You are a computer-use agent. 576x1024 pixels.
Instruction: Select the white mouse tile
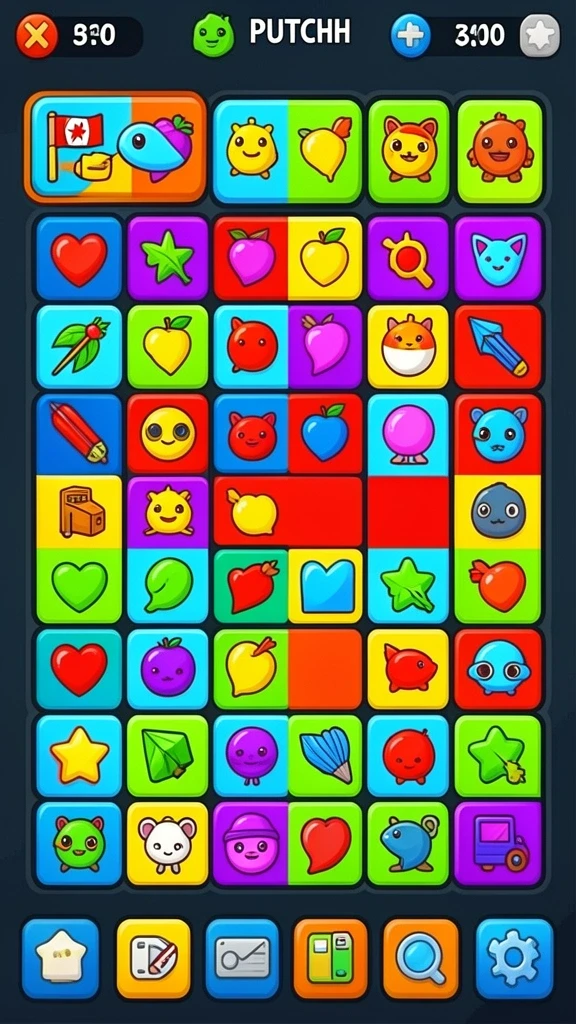pos(167,844)
